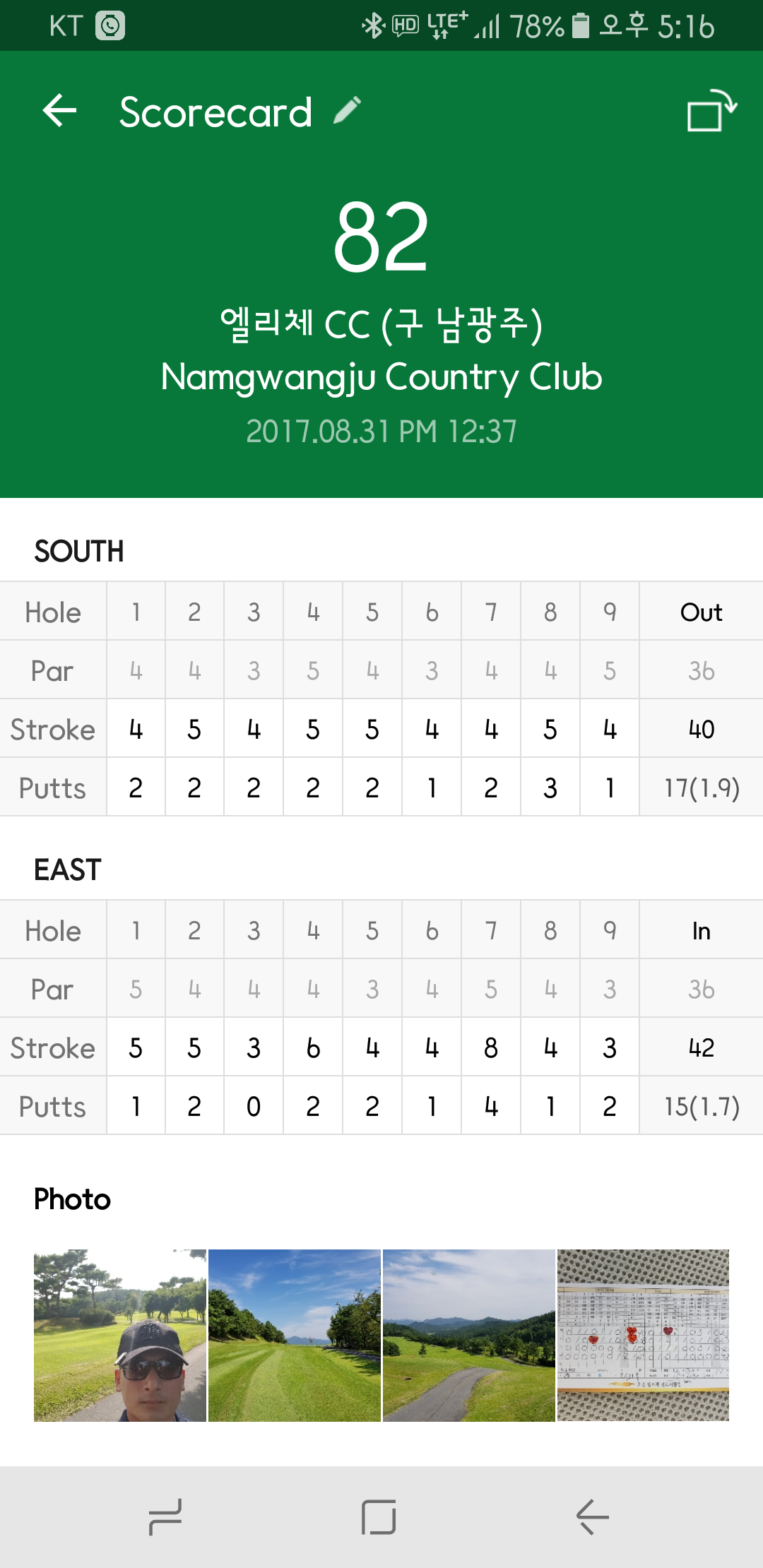View the fairway photo with blue sky
This screenshot has width=763, height=1568.
[295, 1335]
